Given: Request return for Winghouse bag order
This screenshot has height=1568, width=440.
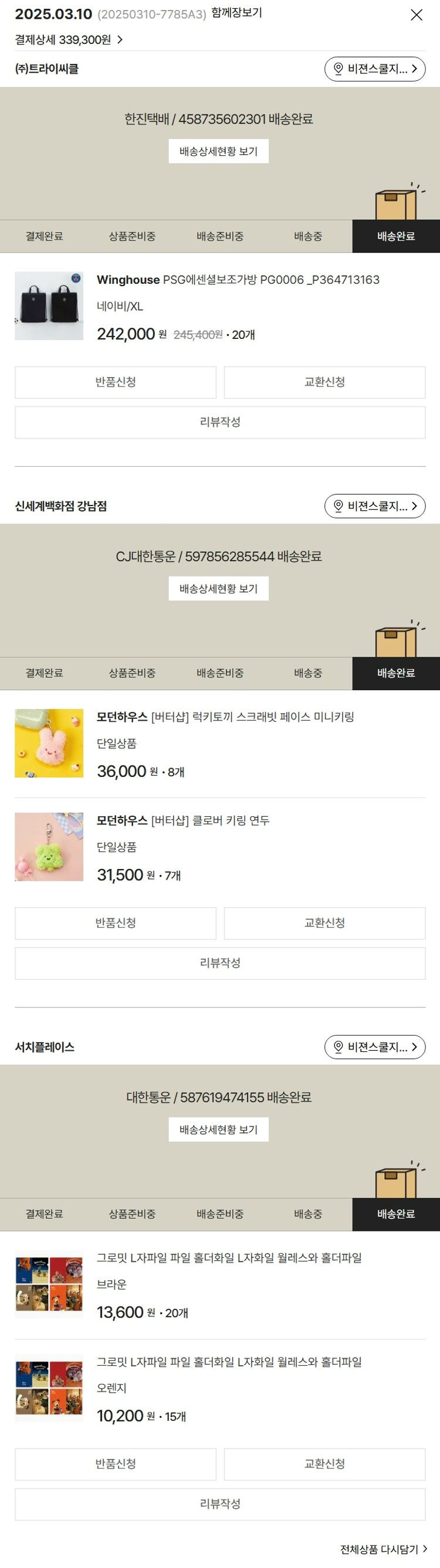Looking at the screenshot, I should point(116,382).
